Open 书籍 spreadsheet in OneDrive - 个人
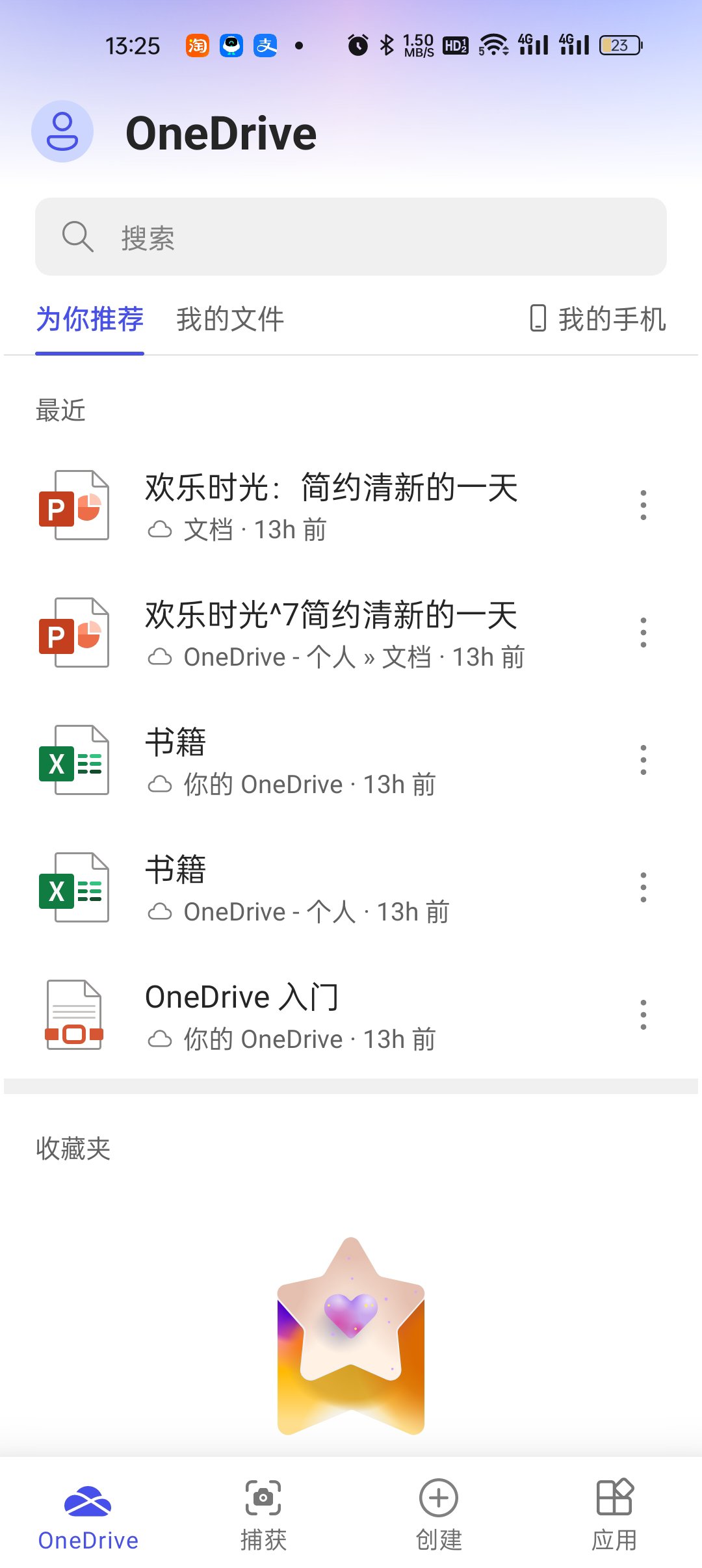702x1568 pixels. pyautogui.click(x=296, y=888)
